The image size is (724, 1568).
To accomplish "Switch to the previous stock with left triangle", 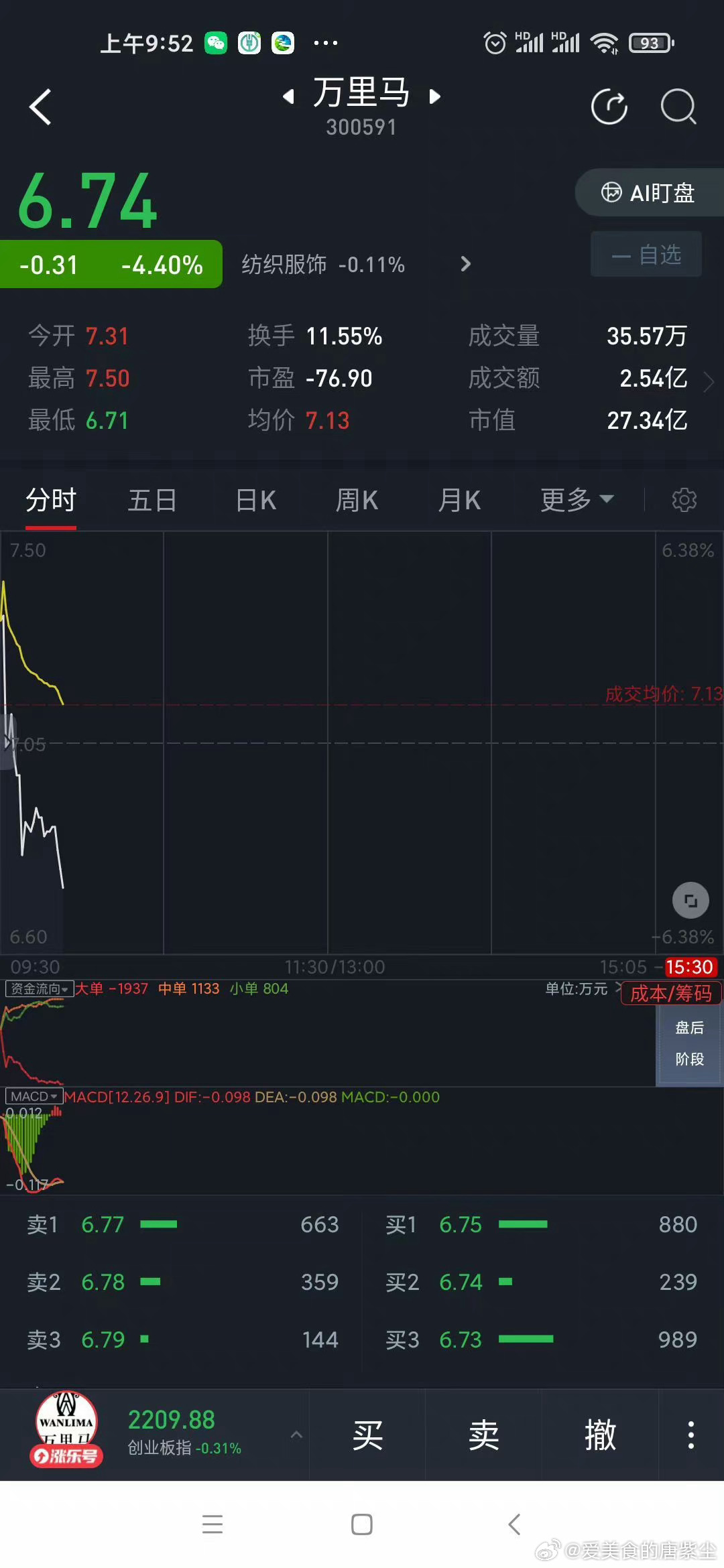I will pyautogui.click(x=288, y=96).
